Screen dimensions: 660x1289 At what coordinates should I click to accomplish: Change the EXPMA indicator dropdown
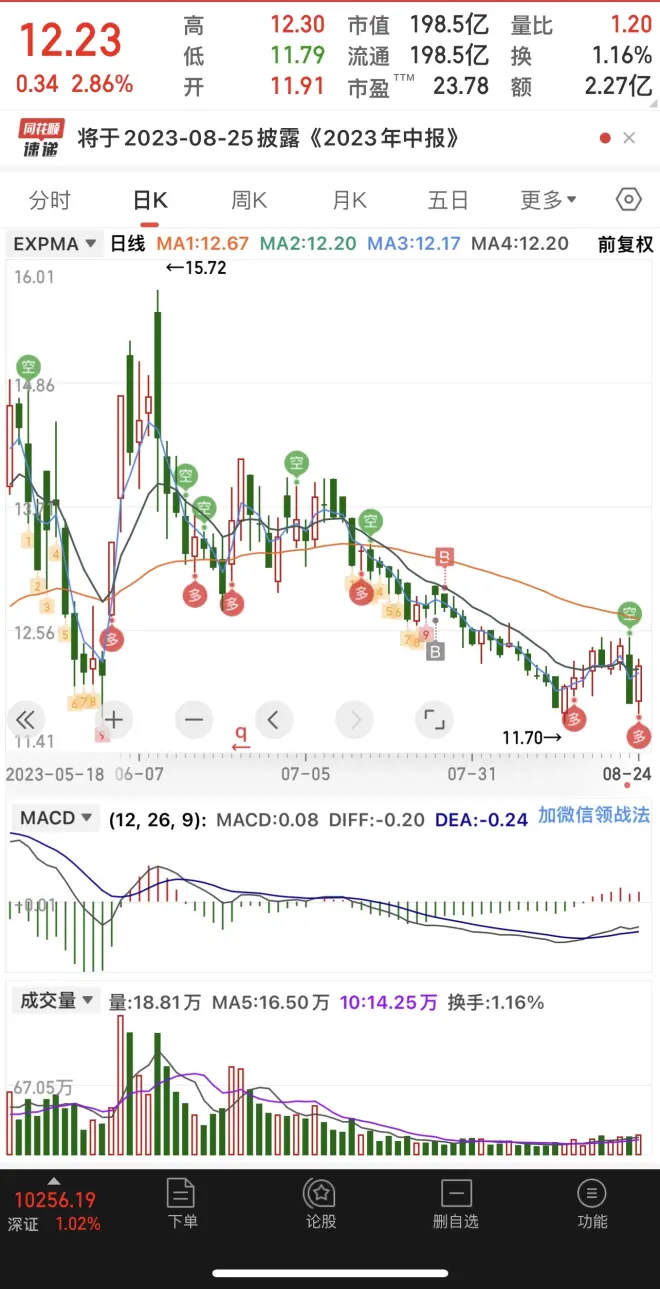tap(55, 243)
